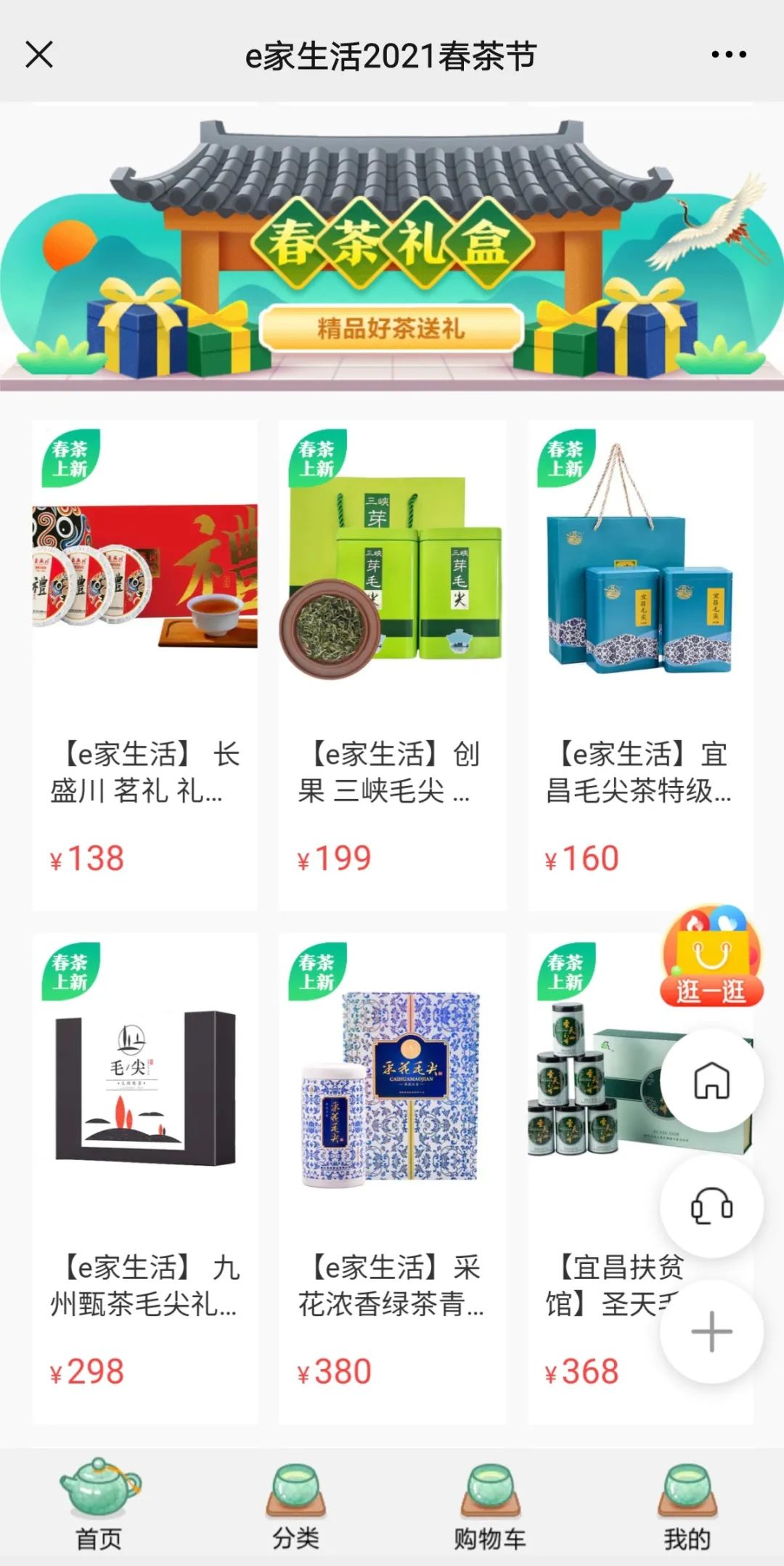
Task: Expand the floating plus button
Action: 711,1331
